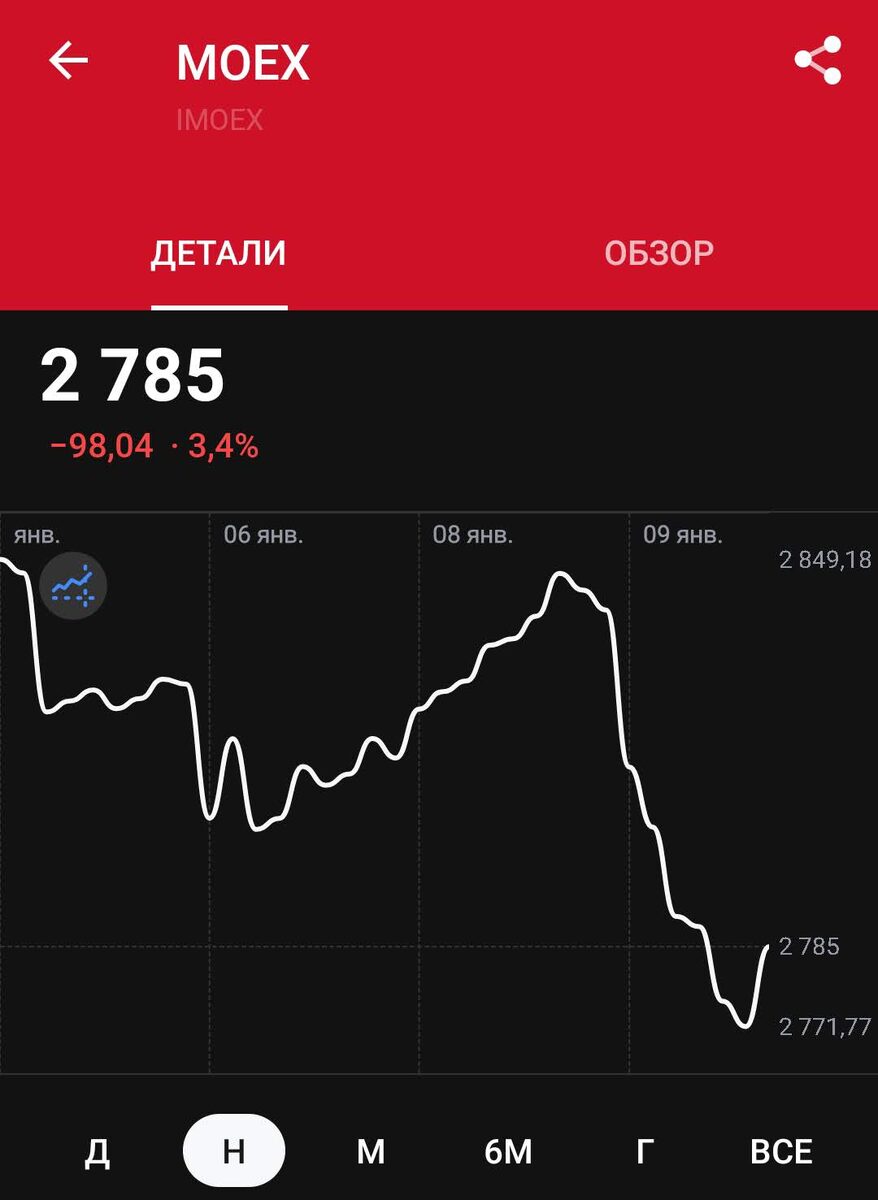This screenshot has height=1200, width=878.
Task: Open the chart indicators icon
Action: point(72,586)
